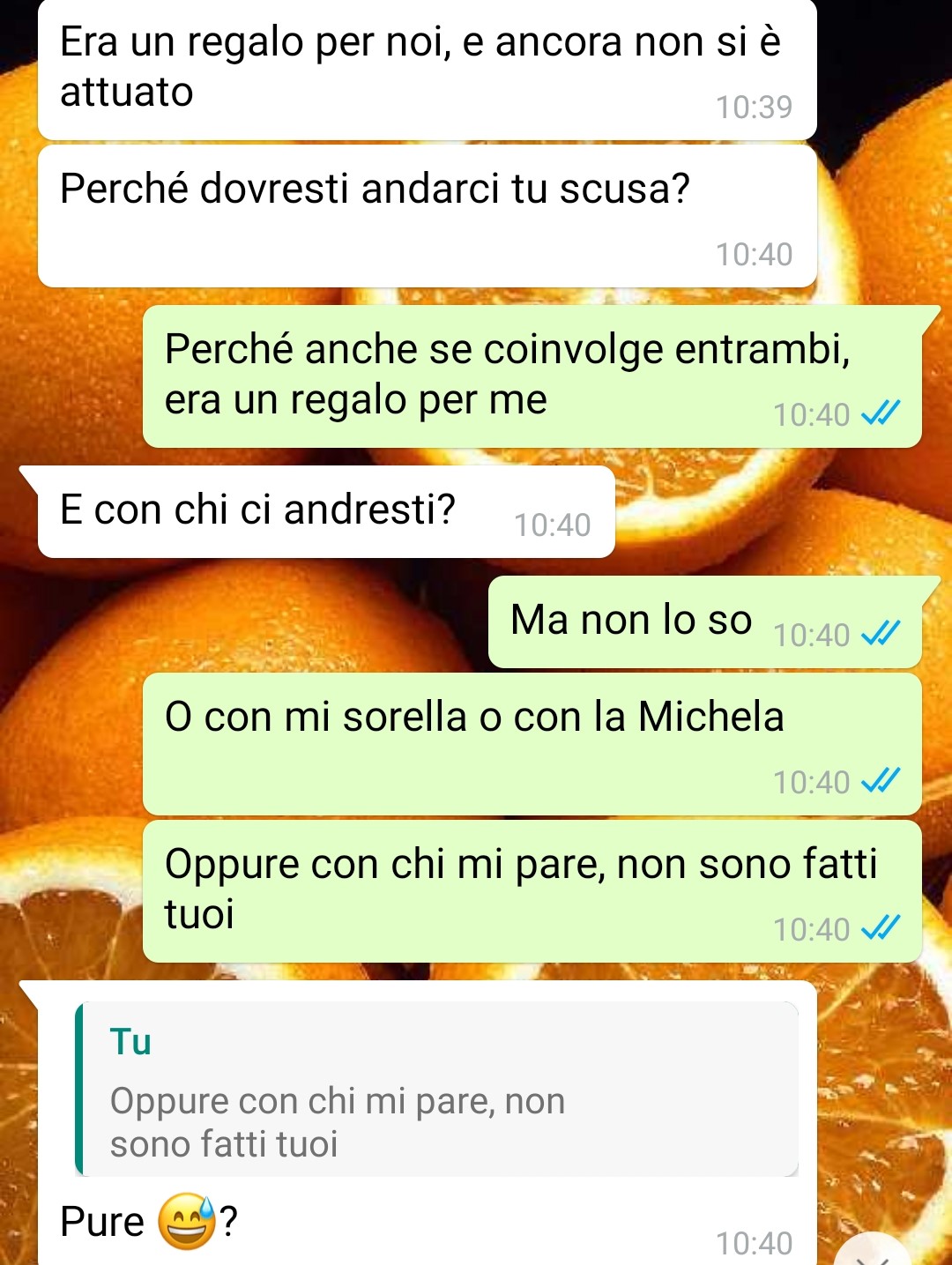Jump to latest messages with the down-arrow button

[x=872, y=1253]
